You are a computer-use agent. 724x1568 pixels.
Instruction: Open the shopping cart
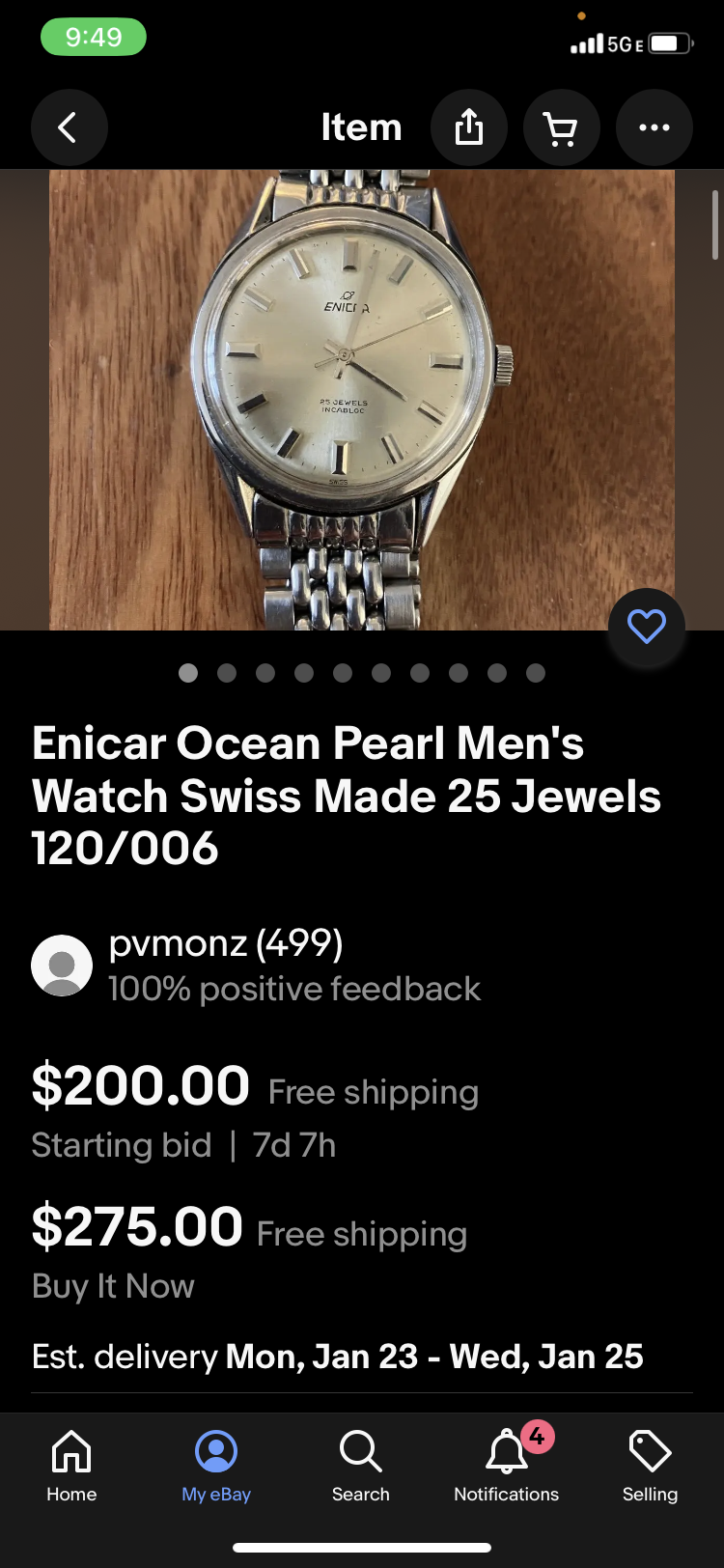click(561, 127)
